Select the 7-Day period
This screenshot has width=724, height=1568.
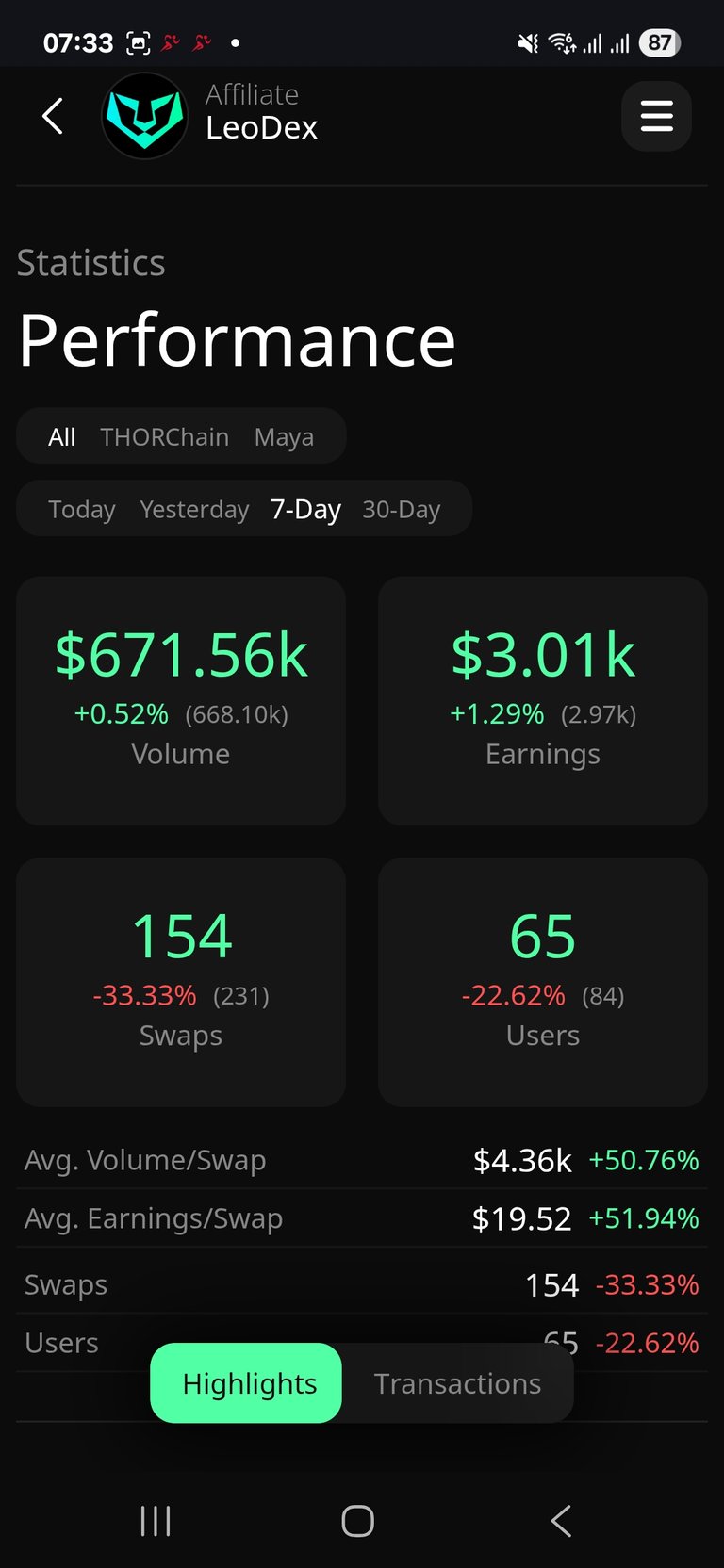tap(305, 510)
